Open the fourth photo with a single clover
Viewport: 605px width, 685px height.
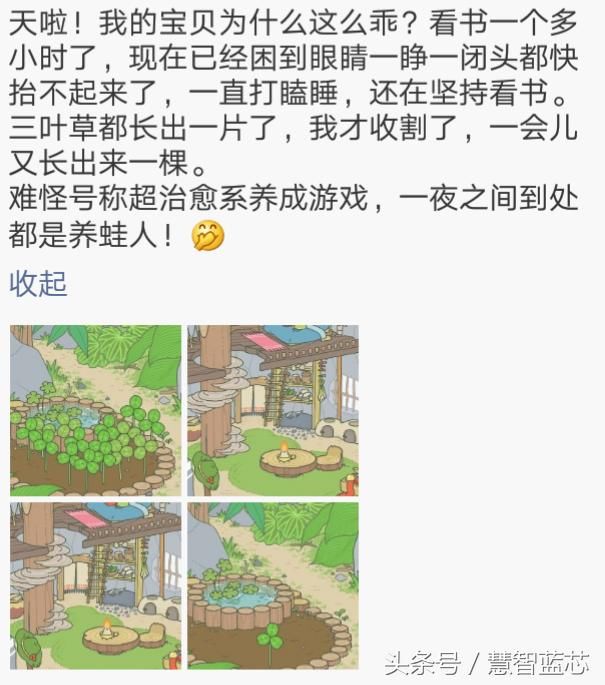click(x=272, y=586)
